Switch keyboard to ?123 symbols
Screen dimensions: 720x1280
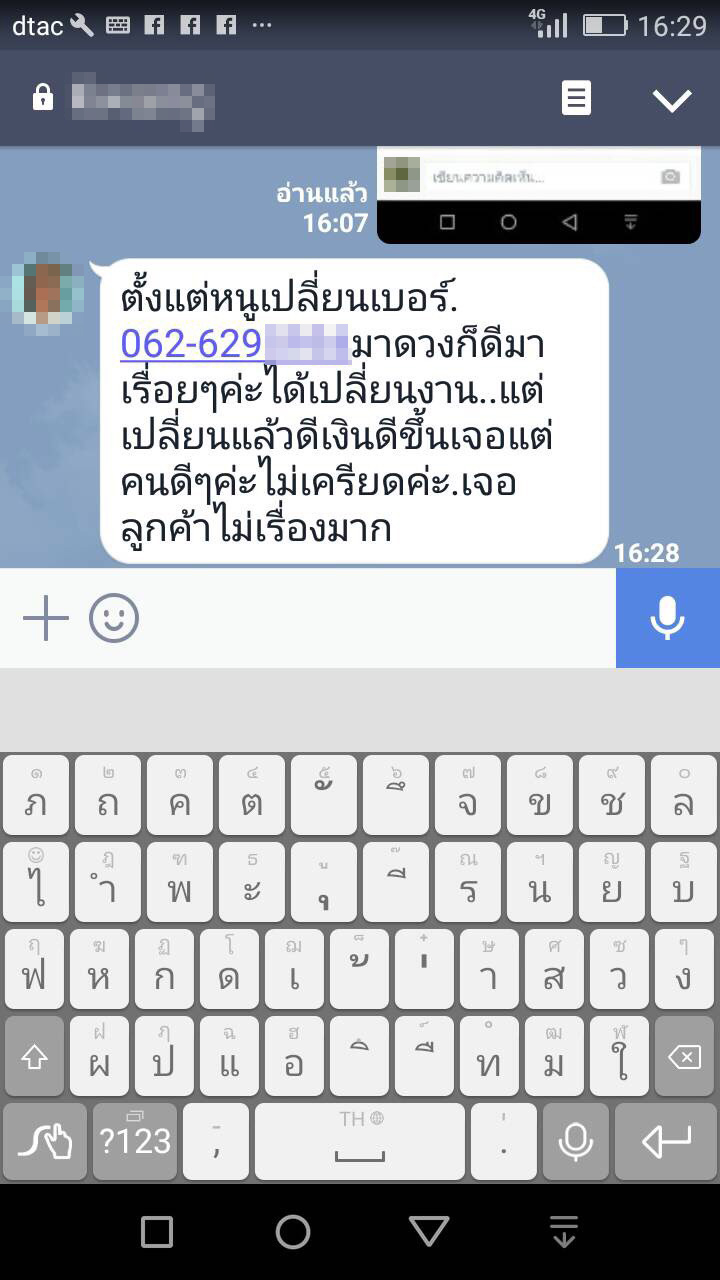pos(135,1141)
